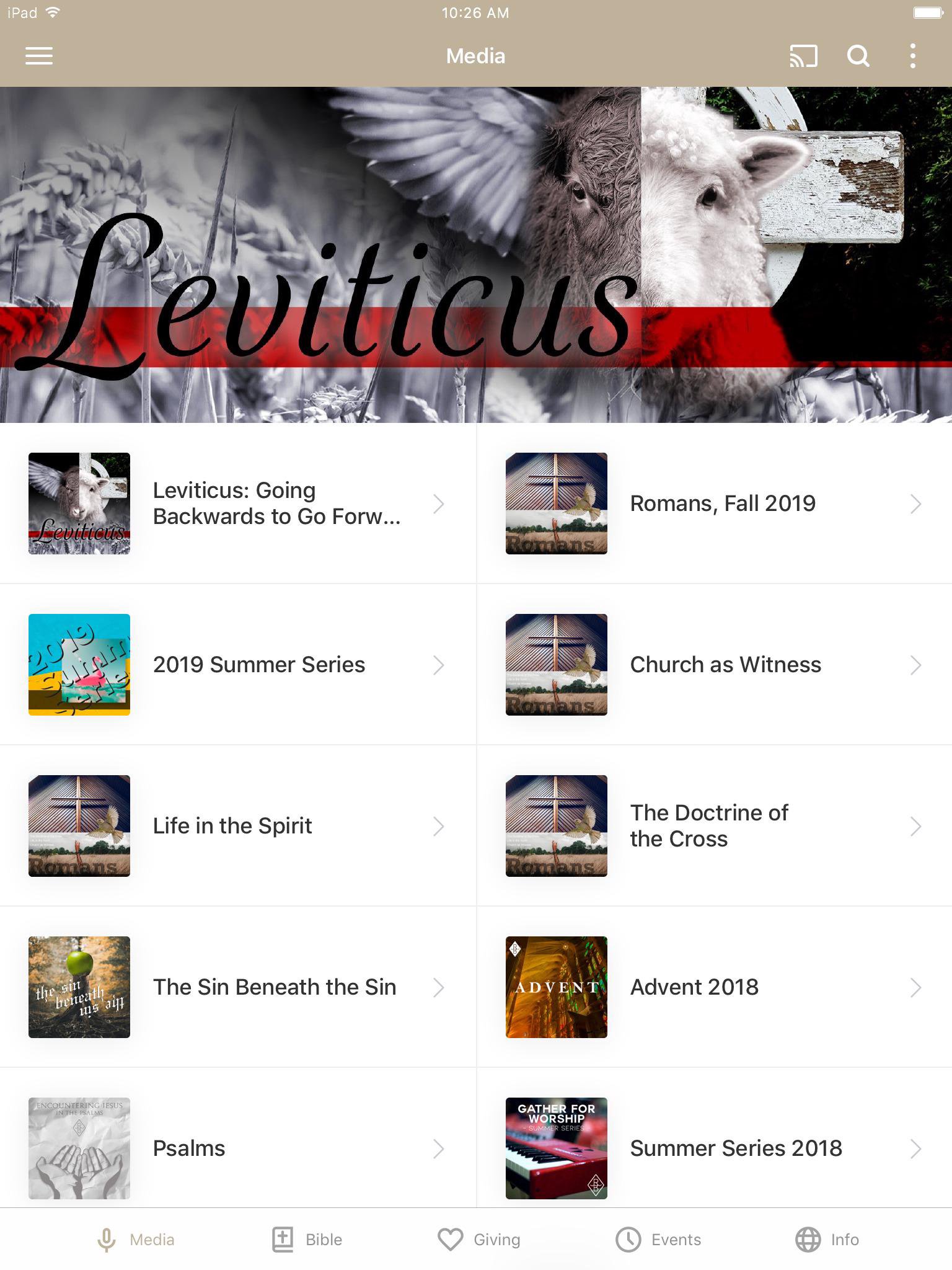The width and height of the screenshot is (952, 1270).
Task: Select the Media tab
Action: 136,1240
